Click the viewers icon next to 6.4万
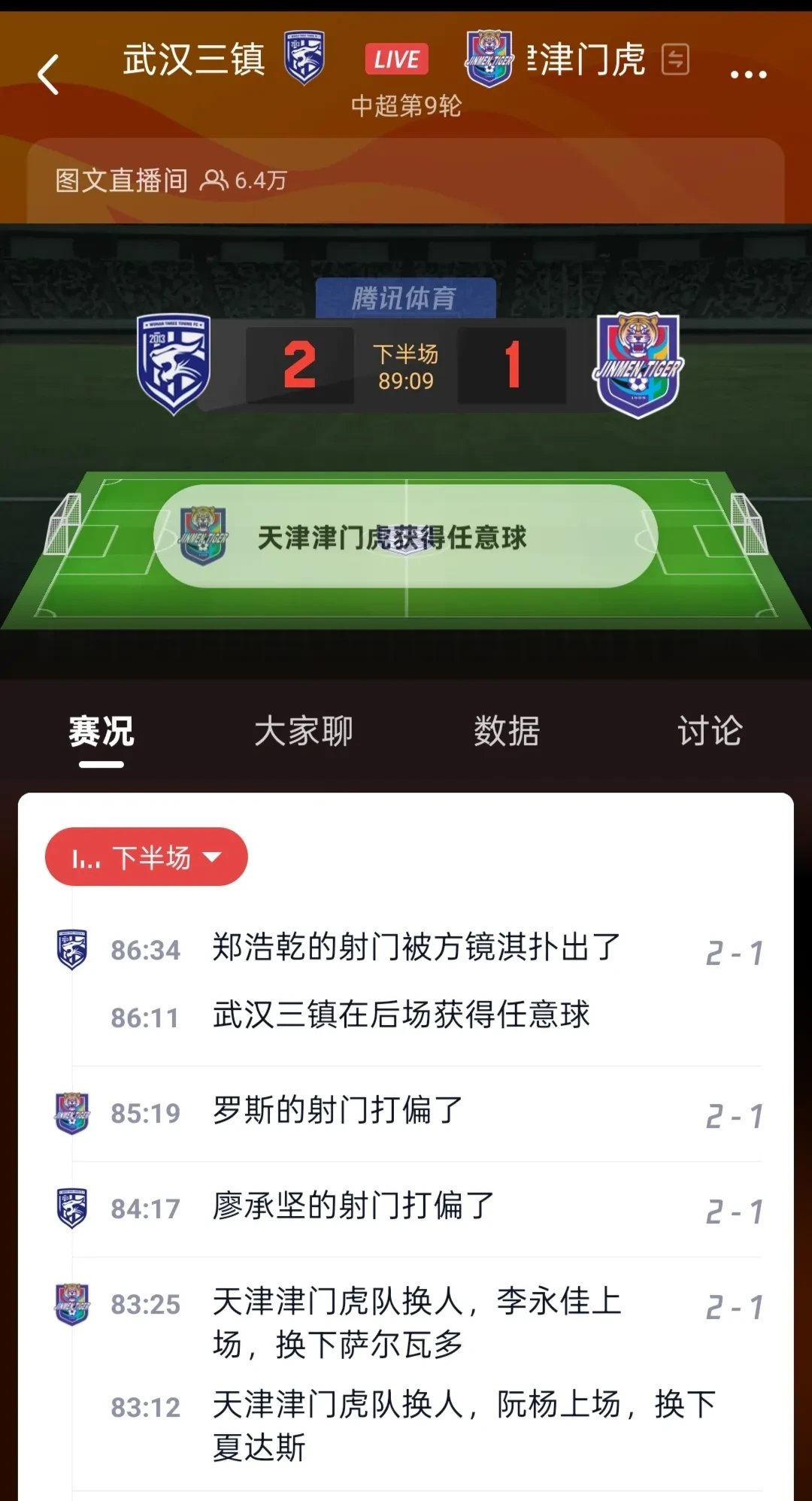 tap(217, 180)
